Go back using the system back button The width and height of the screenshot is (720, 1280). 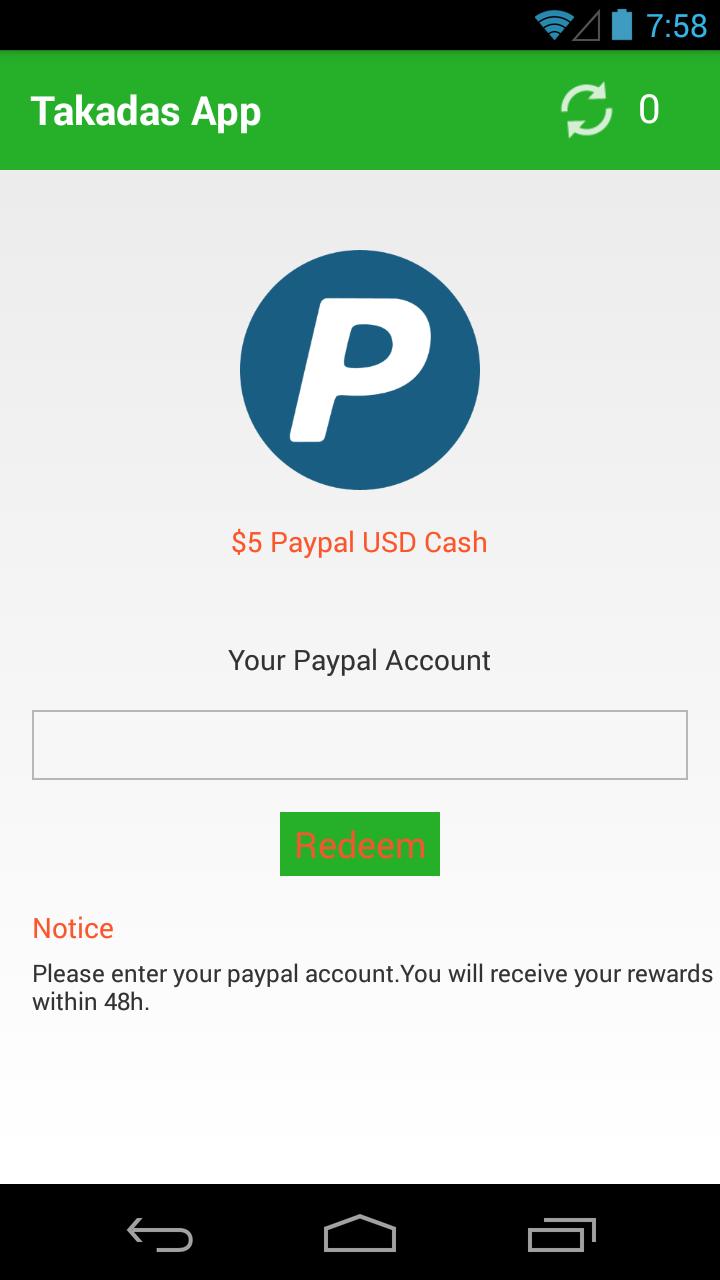(160, 1234)
